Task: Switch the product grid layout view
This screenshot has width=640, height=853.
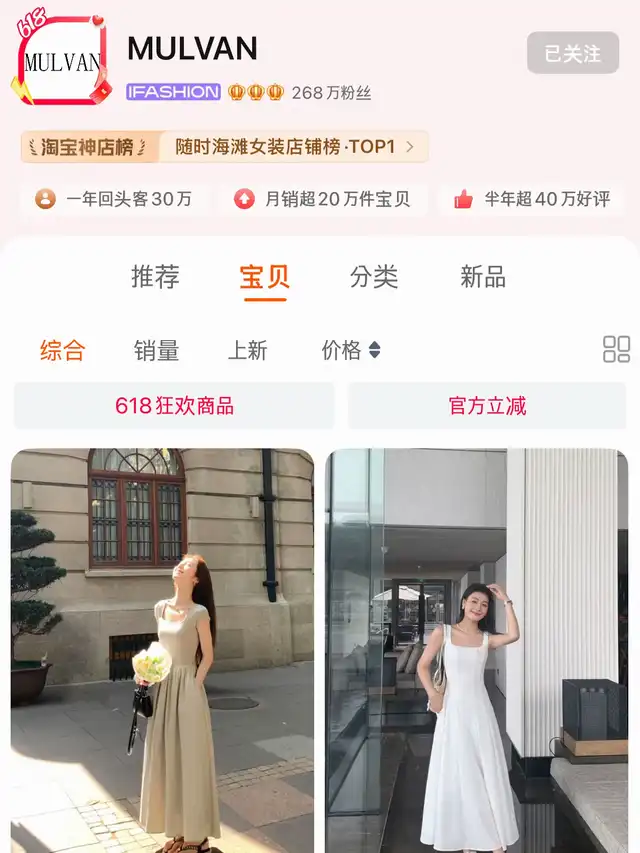Action: coord(616,349)
